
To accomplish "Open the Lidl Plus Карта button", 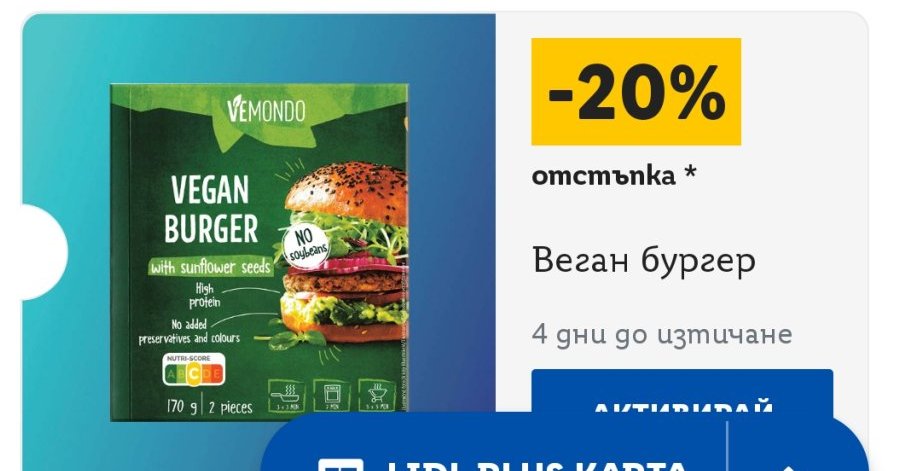I will tap(496, 447).
